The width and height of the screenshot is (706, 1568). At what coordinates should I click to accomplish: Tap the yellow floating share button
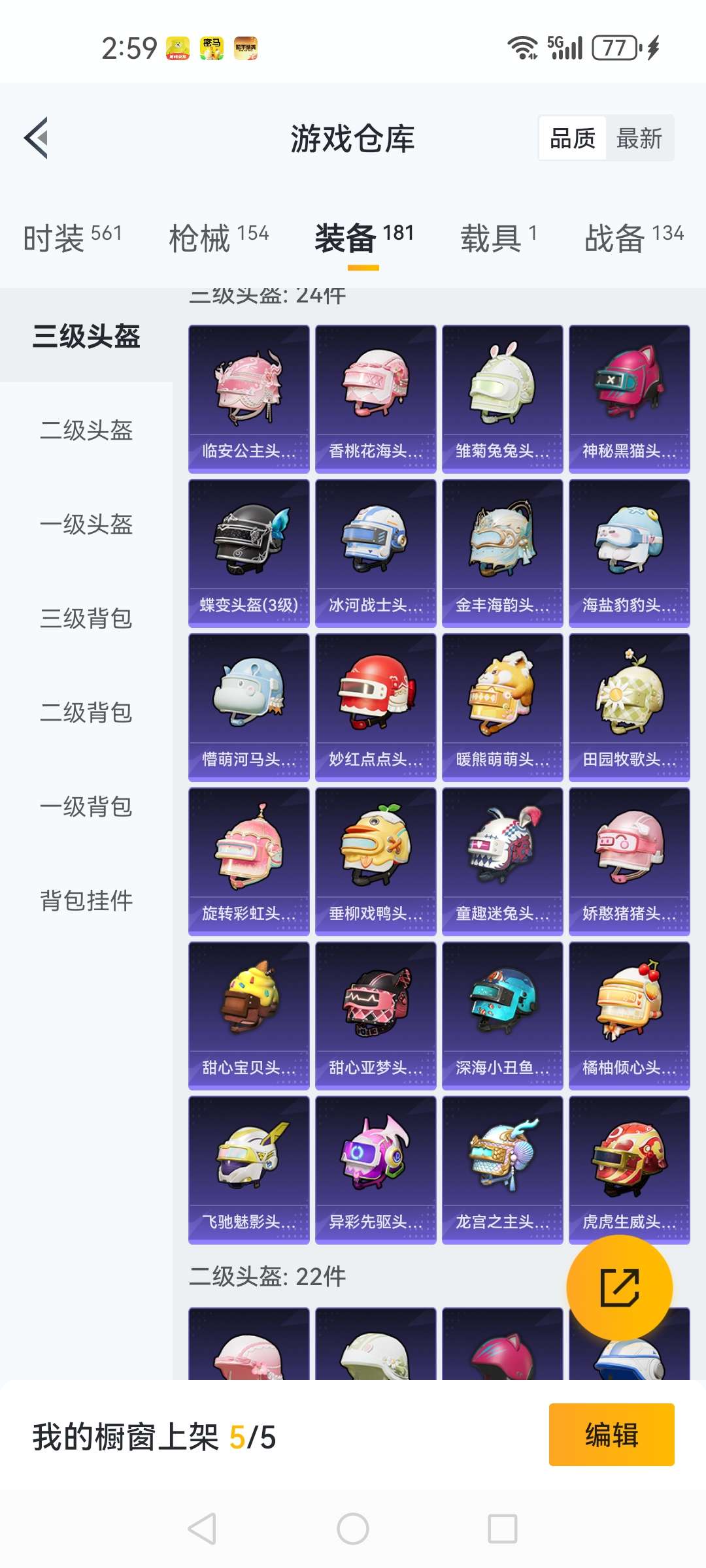pyautogui.click(x=620, y=1287)
